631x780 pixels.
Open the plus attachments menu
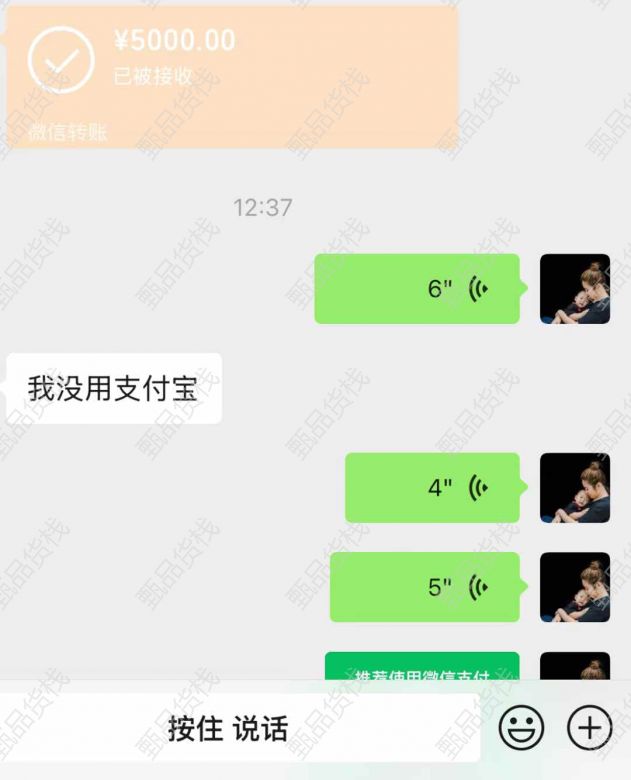tap(589, 728)
